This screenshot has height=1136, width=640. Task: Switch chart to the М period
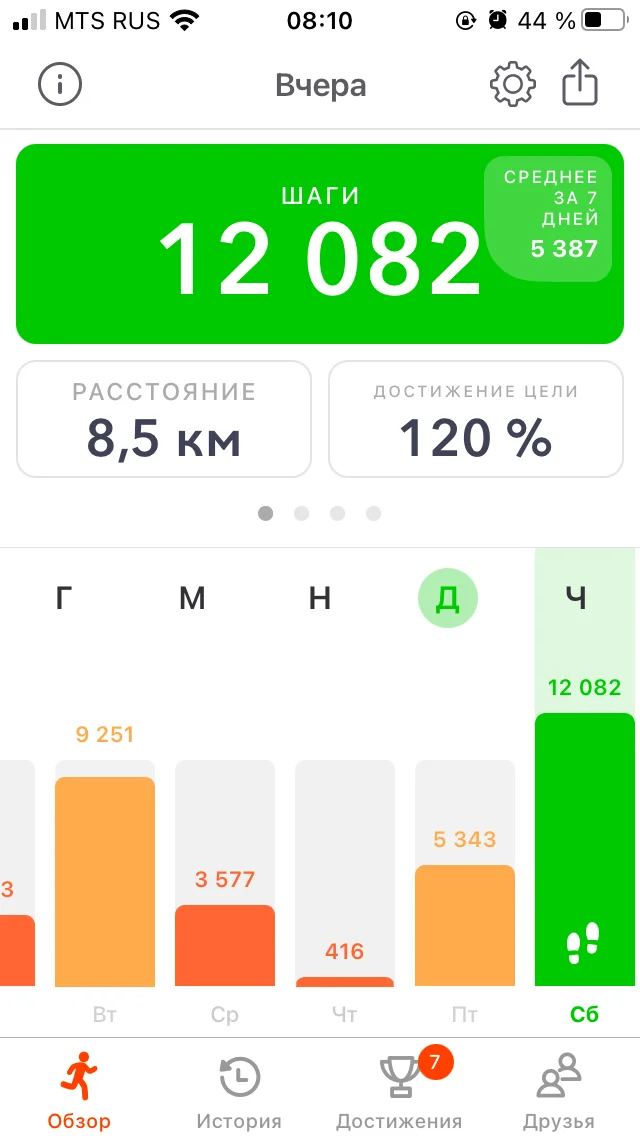192,599
